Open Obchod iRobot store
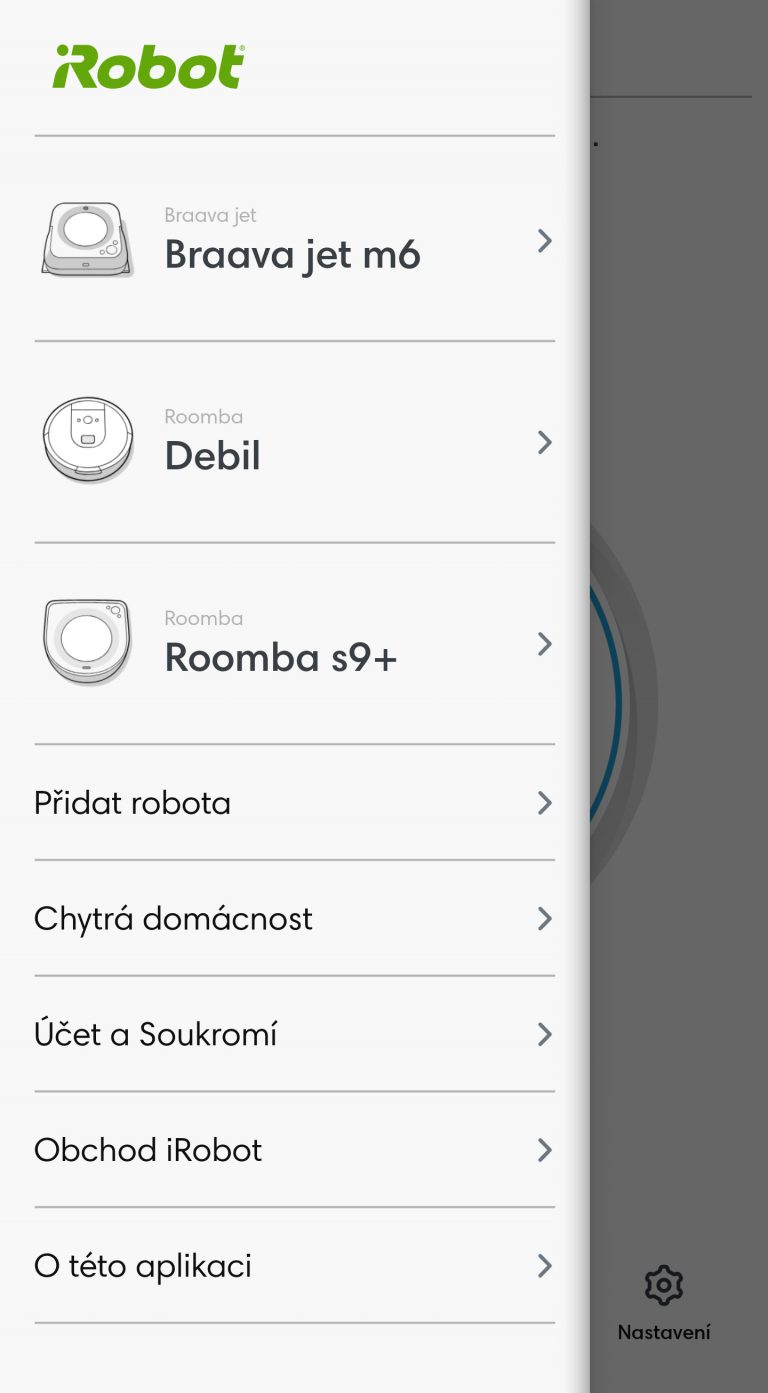 (x=295, y=1150)
